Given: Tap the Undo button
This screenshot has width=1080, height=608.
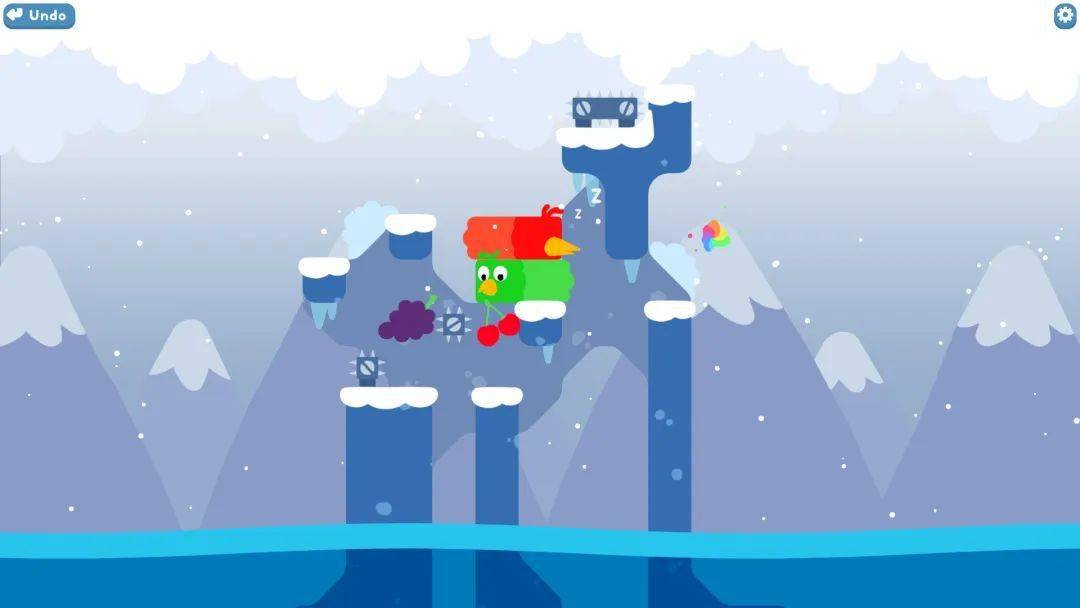Looking at the screenshot, I should coord(38,15).
